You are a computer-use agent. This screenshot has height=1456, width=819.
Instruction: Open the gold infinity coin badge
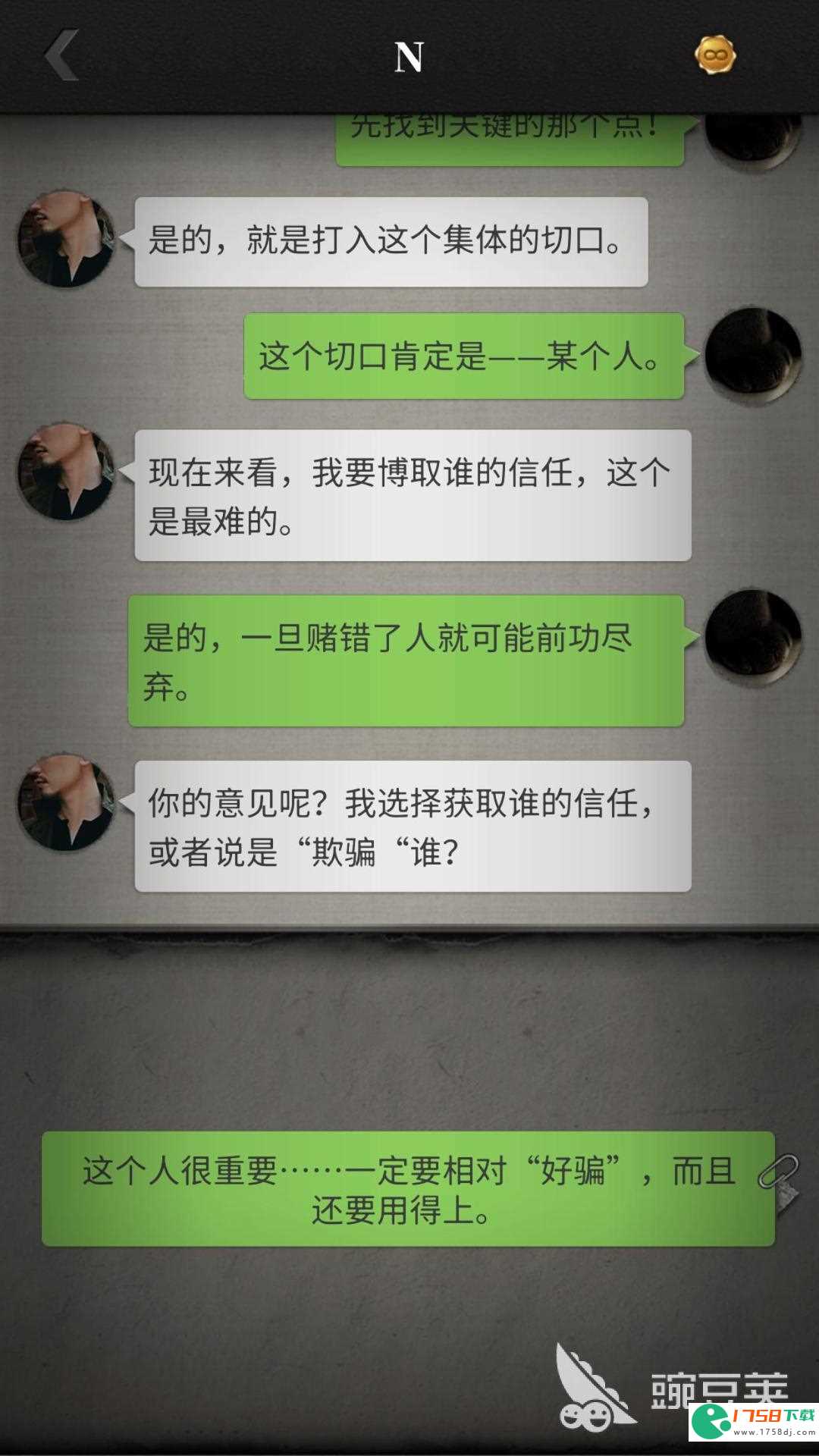pyautogui.click(x=715, y=55)
